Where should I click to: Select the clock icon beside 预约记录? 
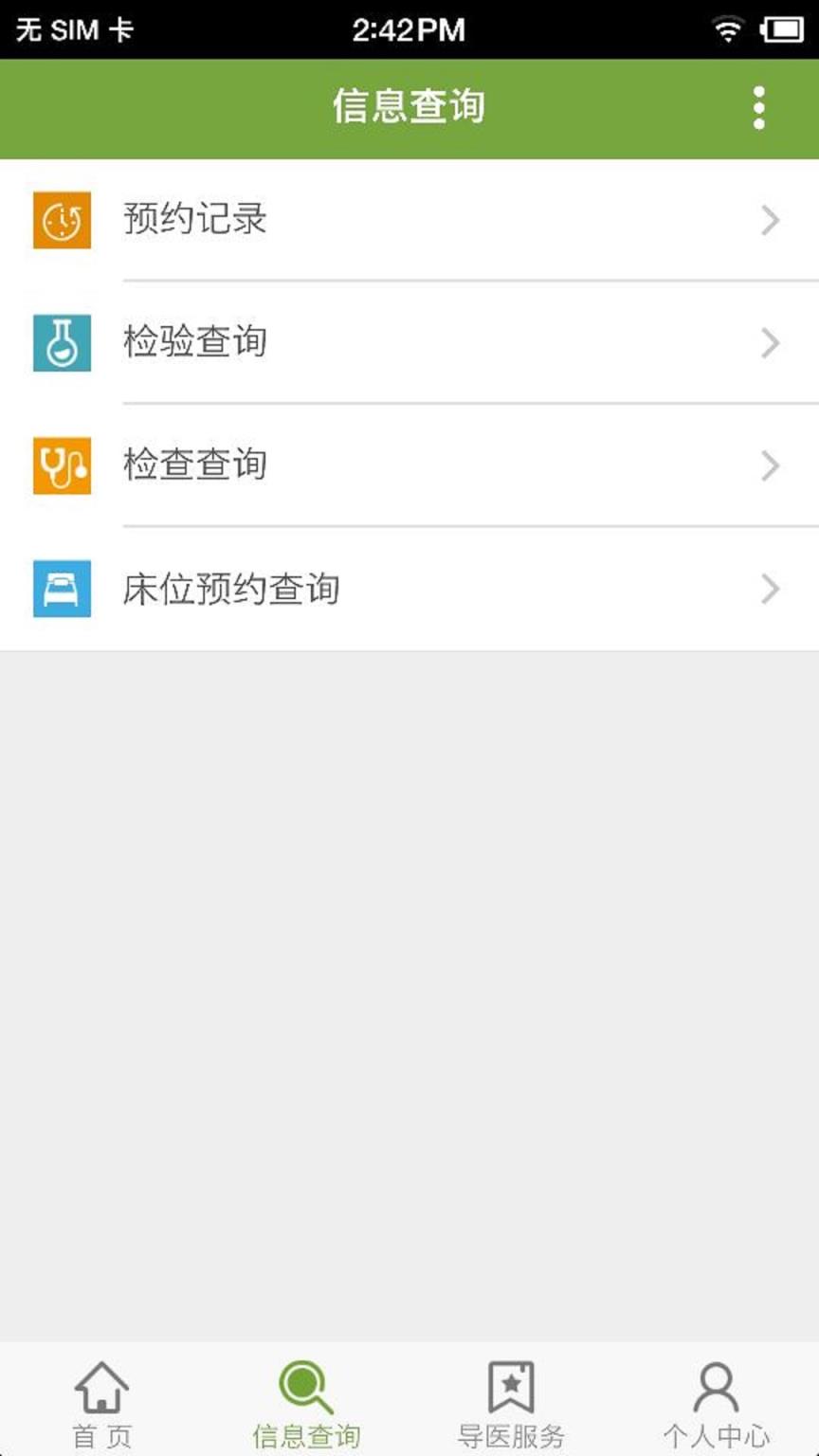pos(61,220)
